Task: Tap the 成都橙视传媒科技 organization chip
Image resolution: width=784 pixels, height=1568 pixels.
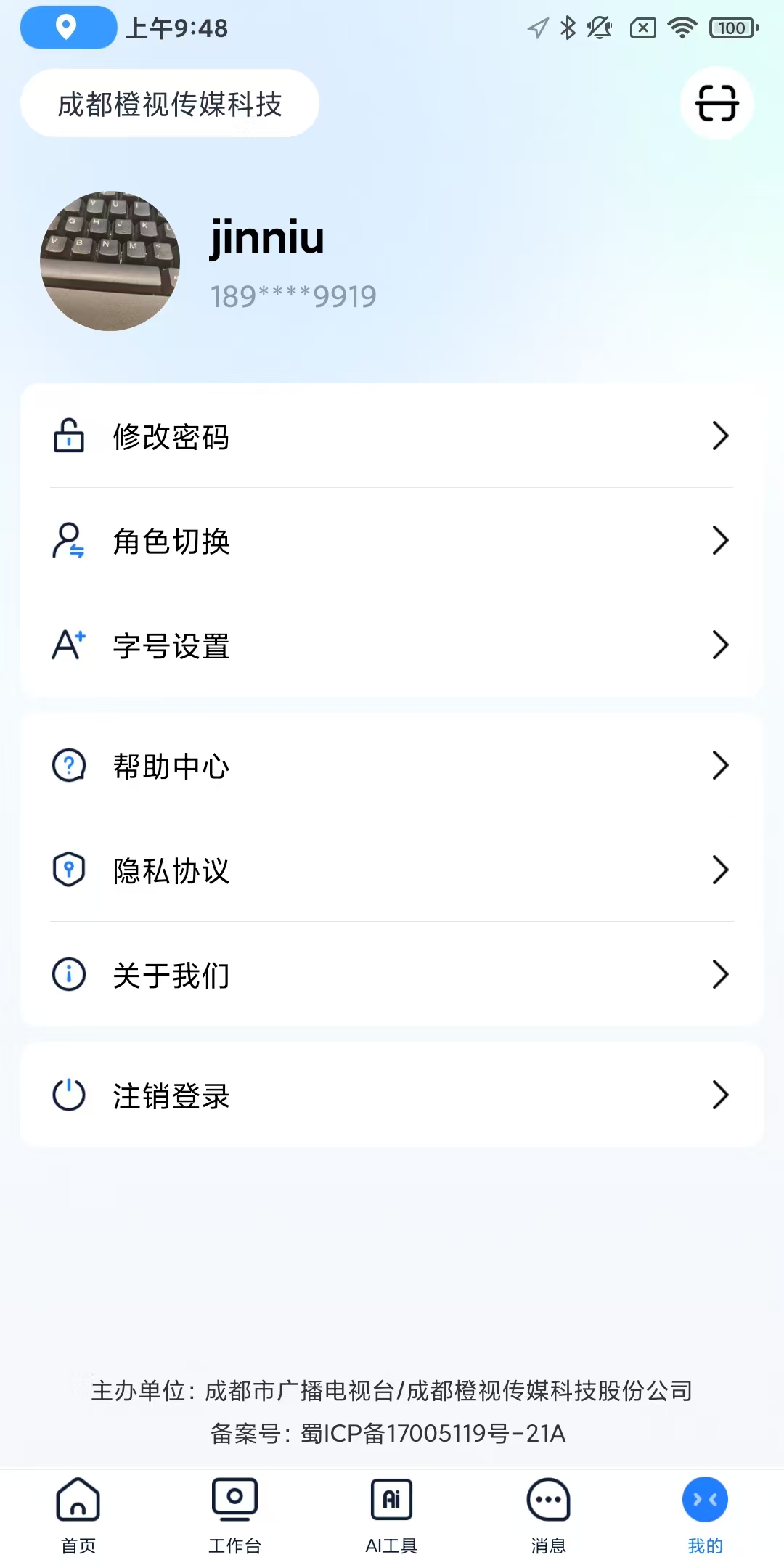Action: pos(170,103)
